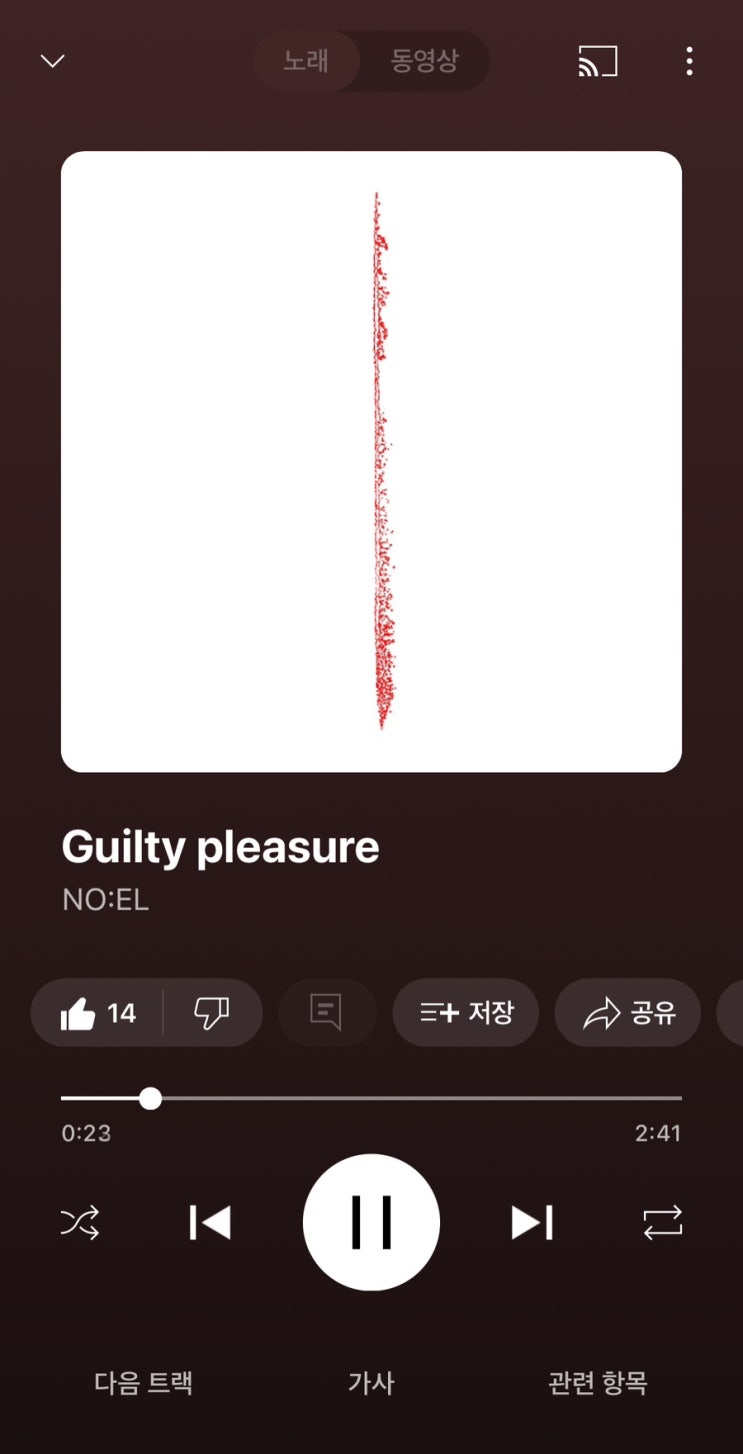The height and width of the screenshot is (1454, 743).
Task: Tap the playback progress bar
Action: tap(371, 1098)
